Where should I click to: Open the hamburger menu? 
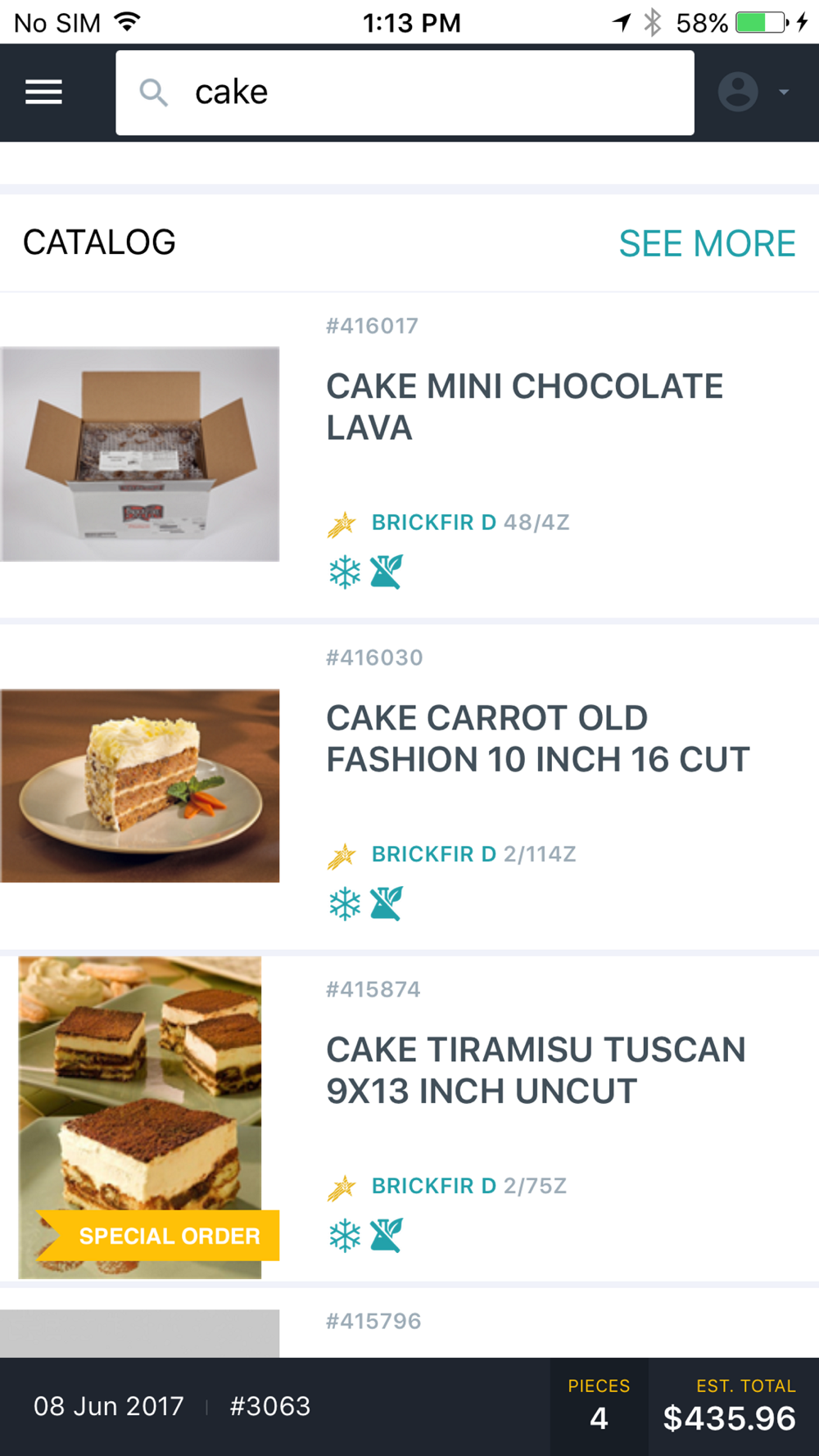point(43,92)
